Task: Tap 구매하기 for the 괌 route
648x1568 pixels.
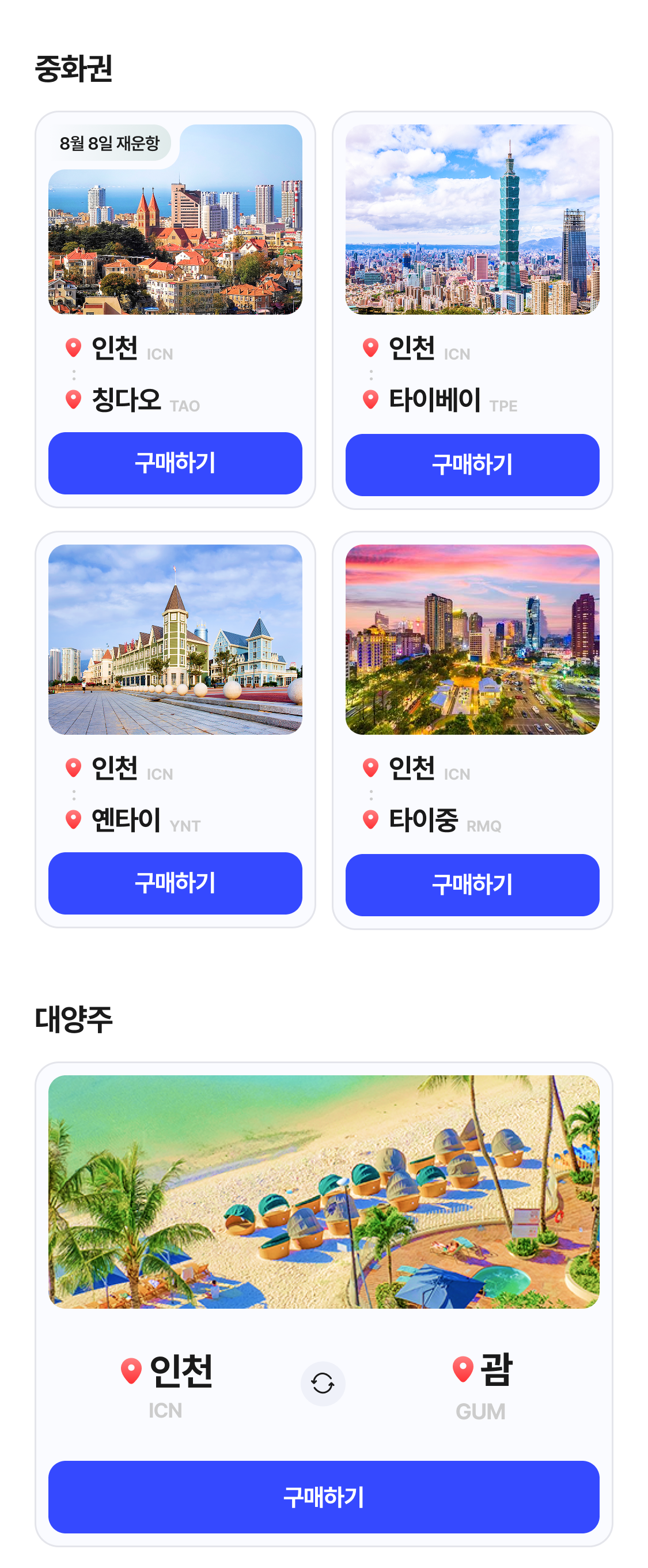Action: coord(324,1497)
